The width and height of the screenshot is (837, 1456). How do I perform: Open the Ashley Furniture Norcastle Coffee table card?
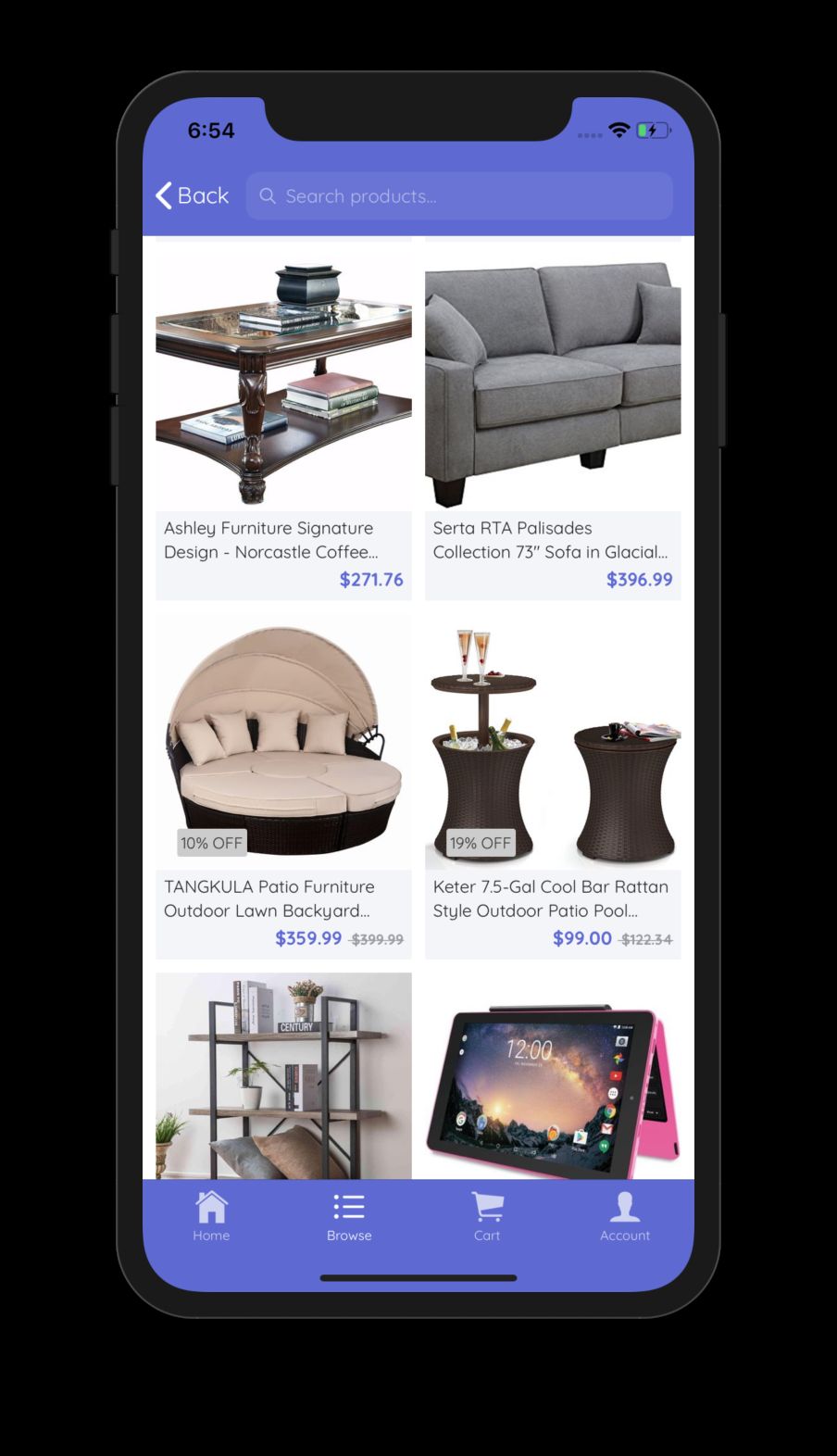(x=283, y=426)
